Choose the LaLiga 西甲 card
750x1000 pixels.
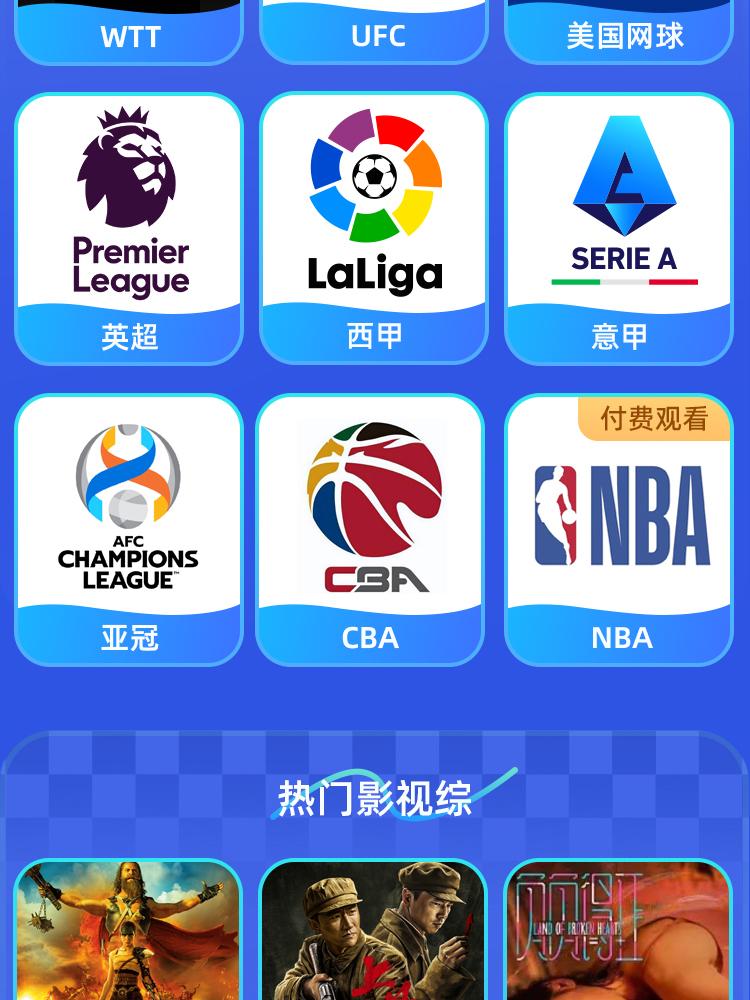[374, 229]
